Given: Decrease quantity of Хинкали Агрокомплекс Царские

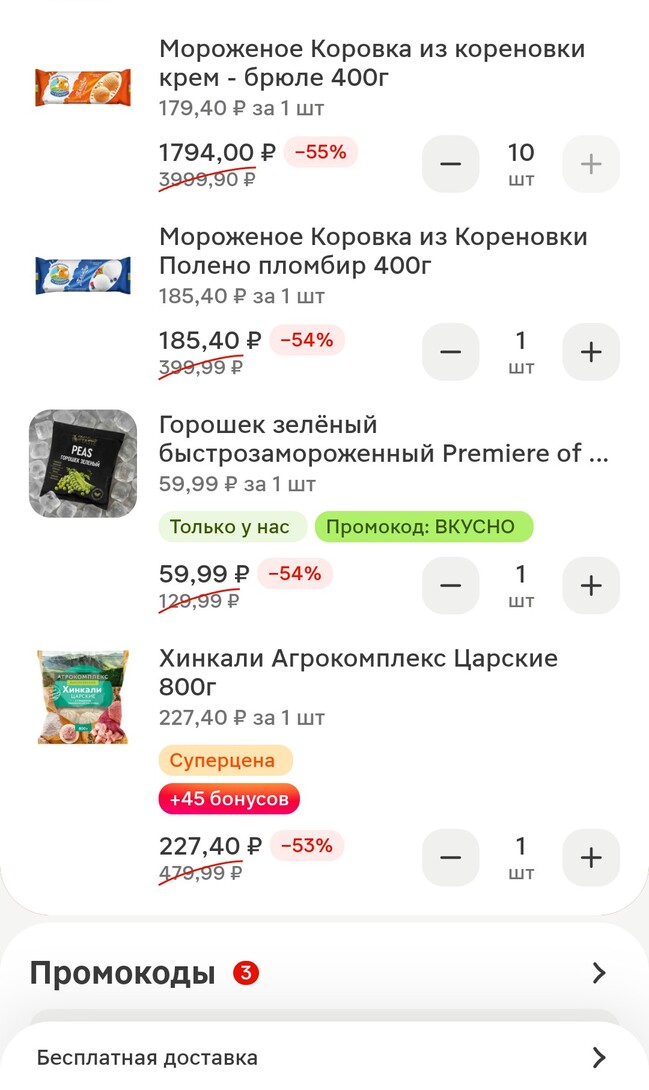Looking at the screenshot, I should [451, 858].
